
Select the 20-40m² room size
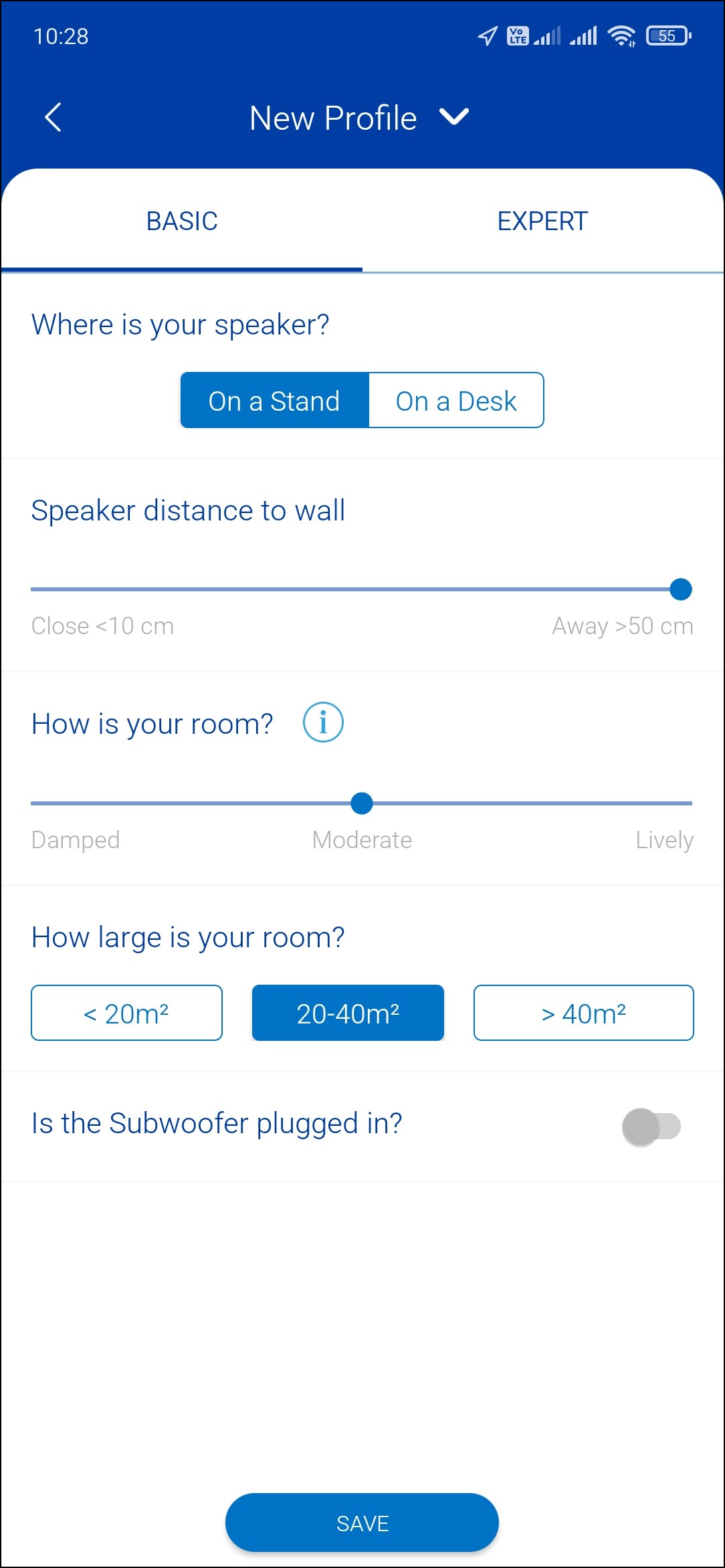pos(348,1013)
